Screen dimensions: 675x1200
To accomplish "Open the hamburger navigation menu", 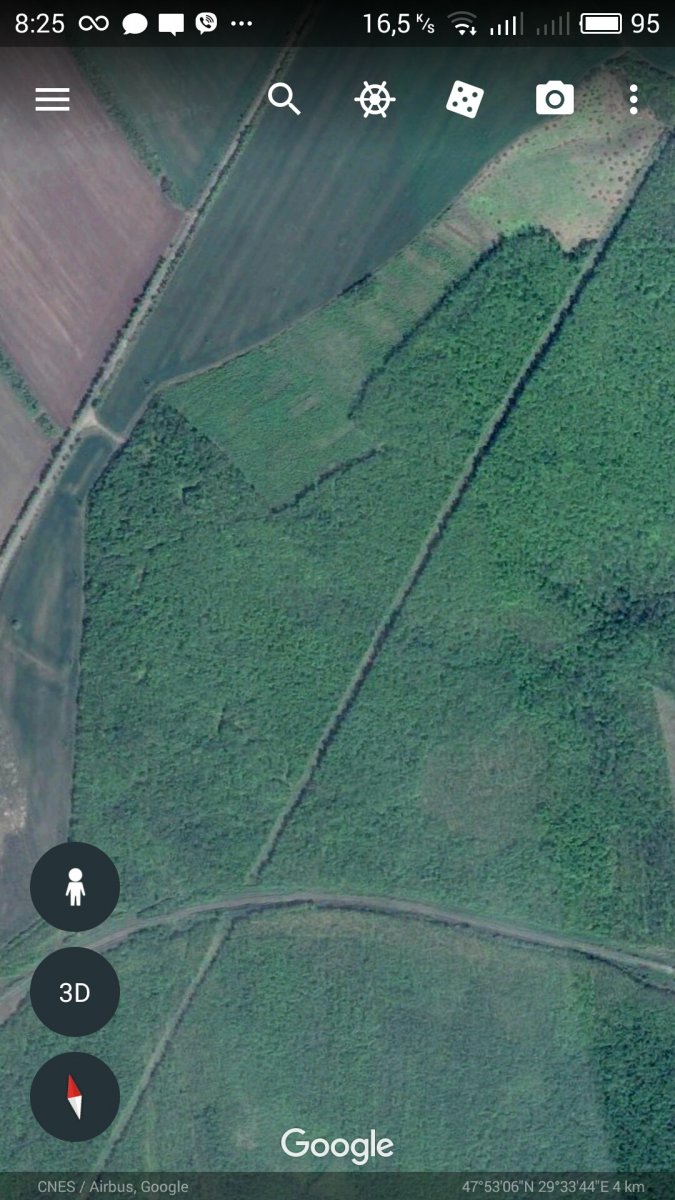I will [52, 99].
